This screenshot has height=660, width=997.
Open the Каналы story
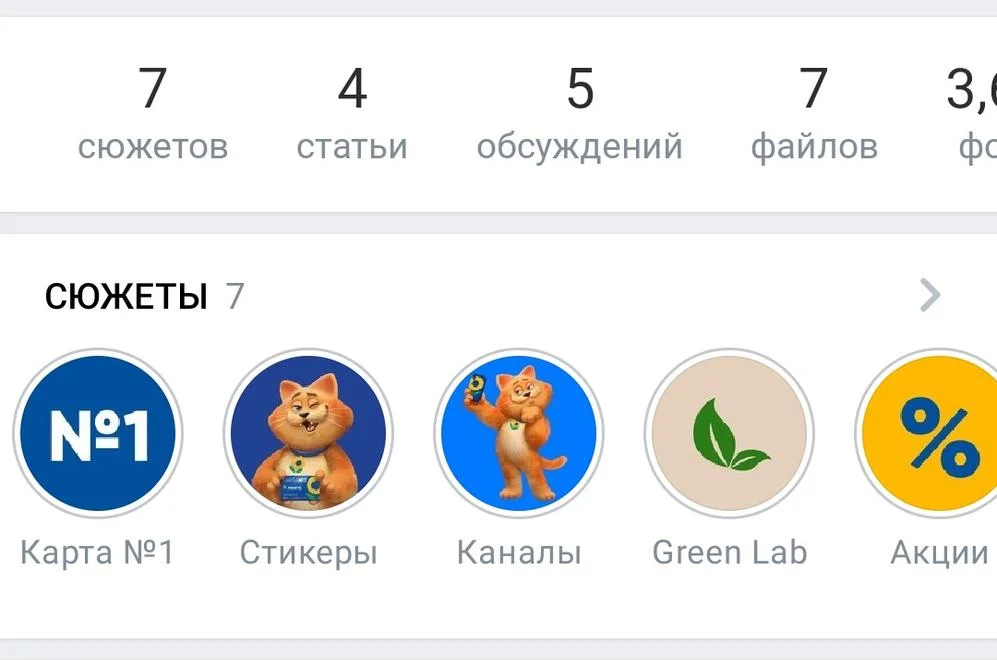pos(519,434)
